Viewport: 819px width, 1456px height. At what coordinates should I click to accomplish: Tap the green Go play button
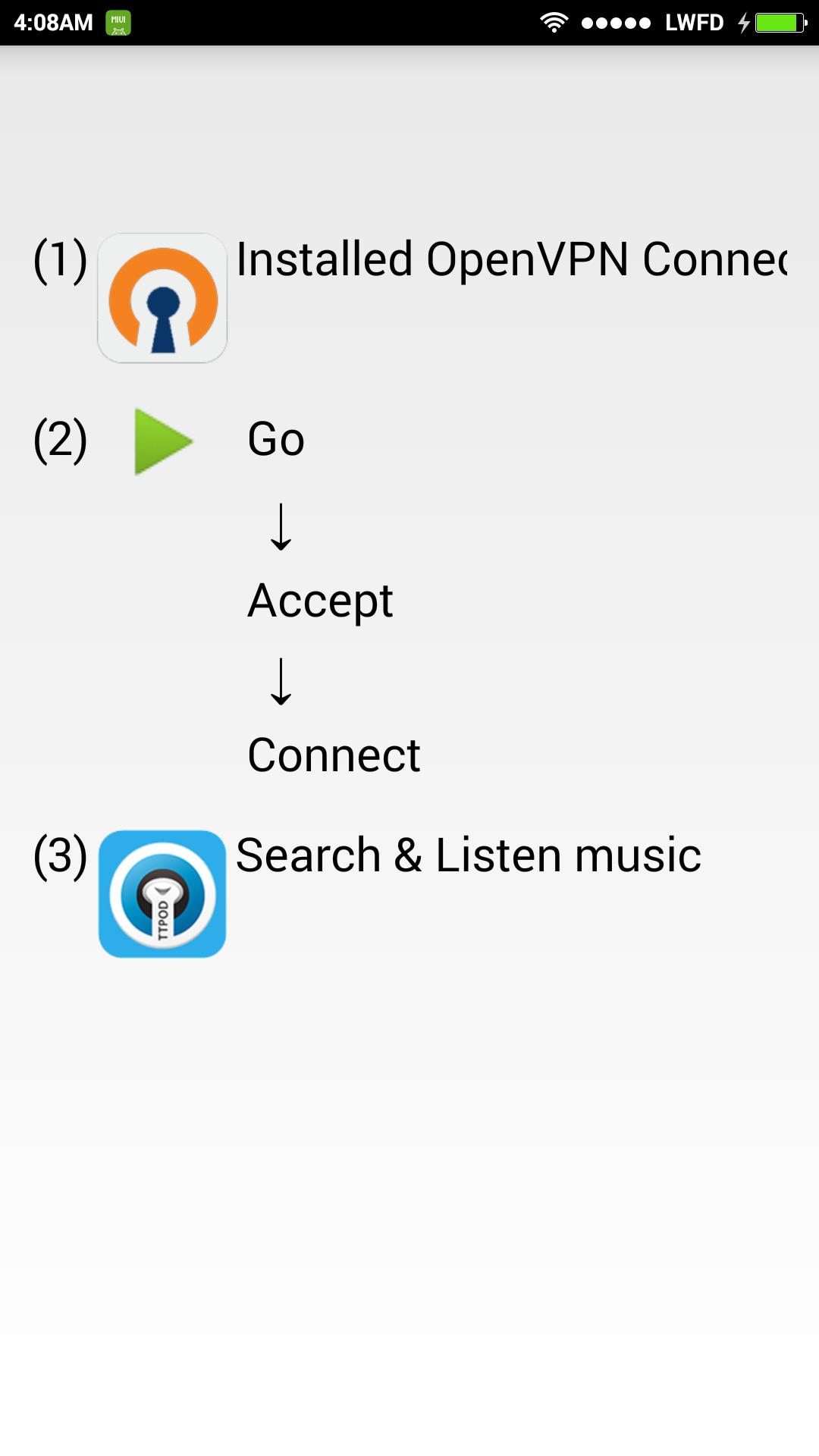pyautogui.click(x=162, y=441)
